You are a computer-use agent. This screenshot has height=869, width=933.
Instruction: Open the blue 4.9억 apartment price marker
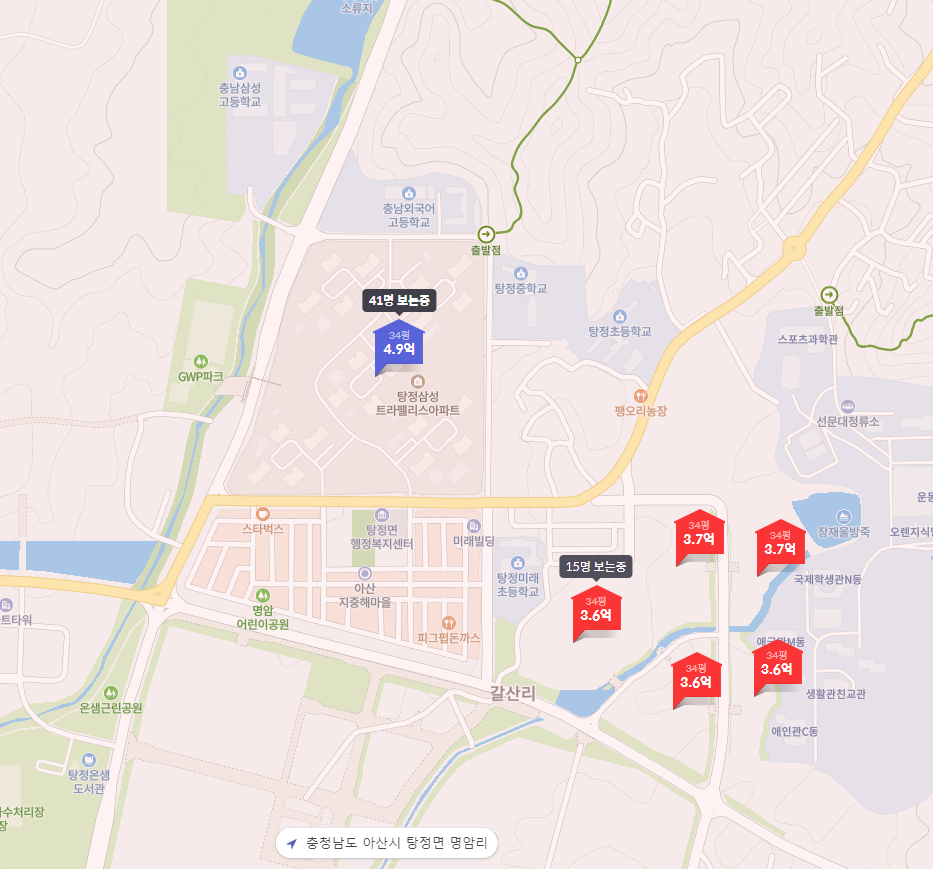(398, 343)
